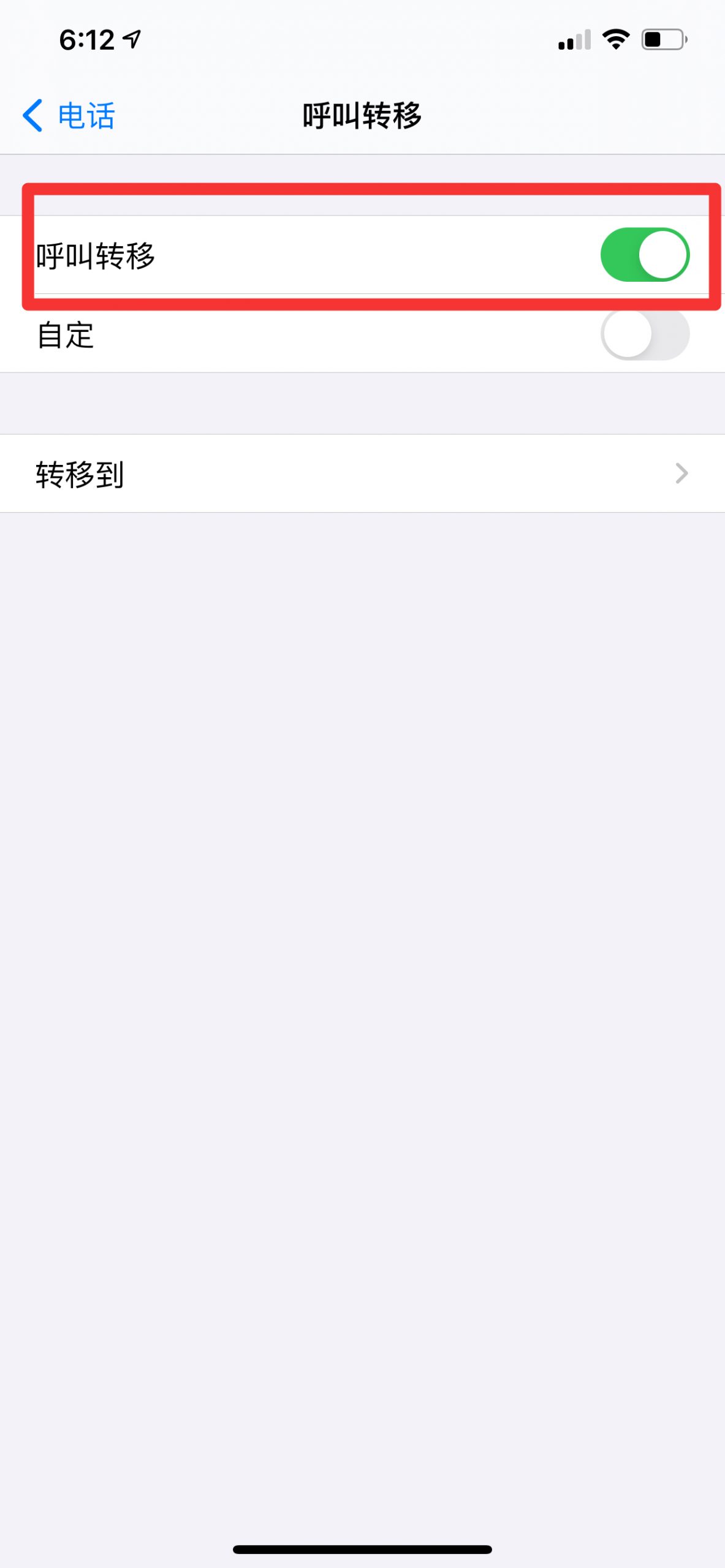Screen dimensions: 725x1568
Task: Open the 转移到 row
Action: click(x=362, y=473)
